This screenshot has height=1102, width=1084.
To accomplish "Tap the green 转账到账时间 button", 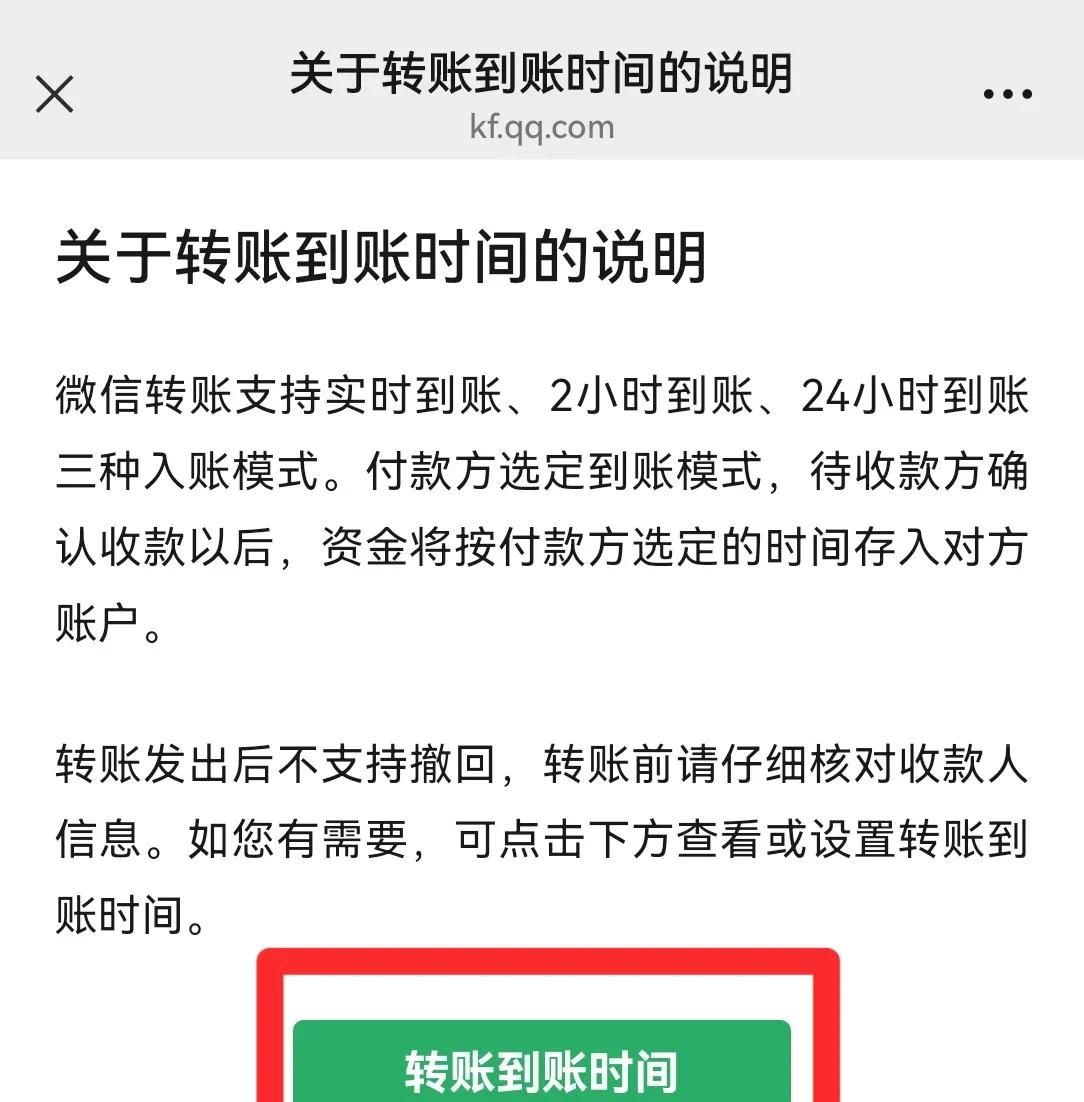I will [541, 1066].
